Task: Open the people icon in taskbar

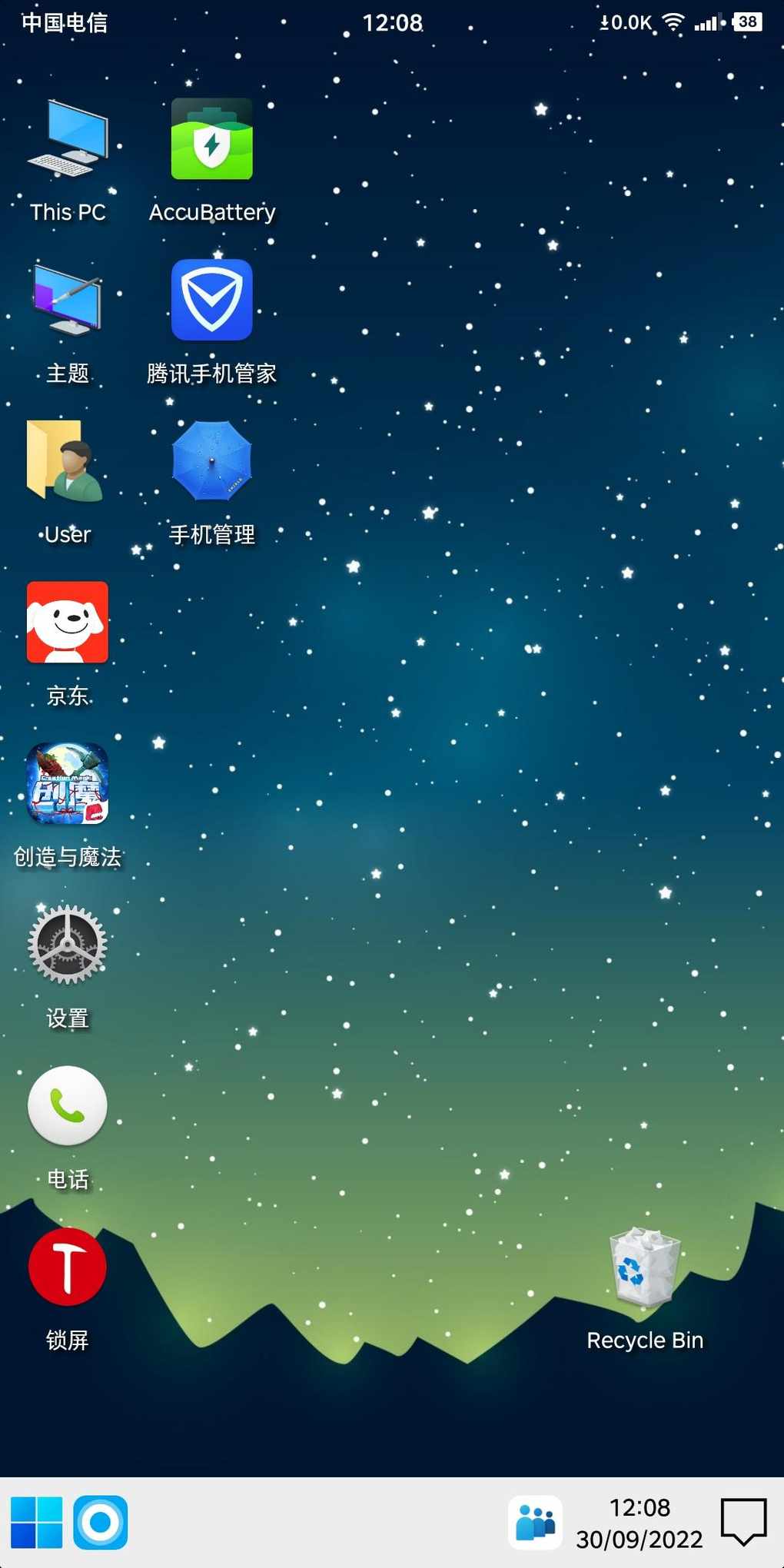Action: coord(536,1522)
